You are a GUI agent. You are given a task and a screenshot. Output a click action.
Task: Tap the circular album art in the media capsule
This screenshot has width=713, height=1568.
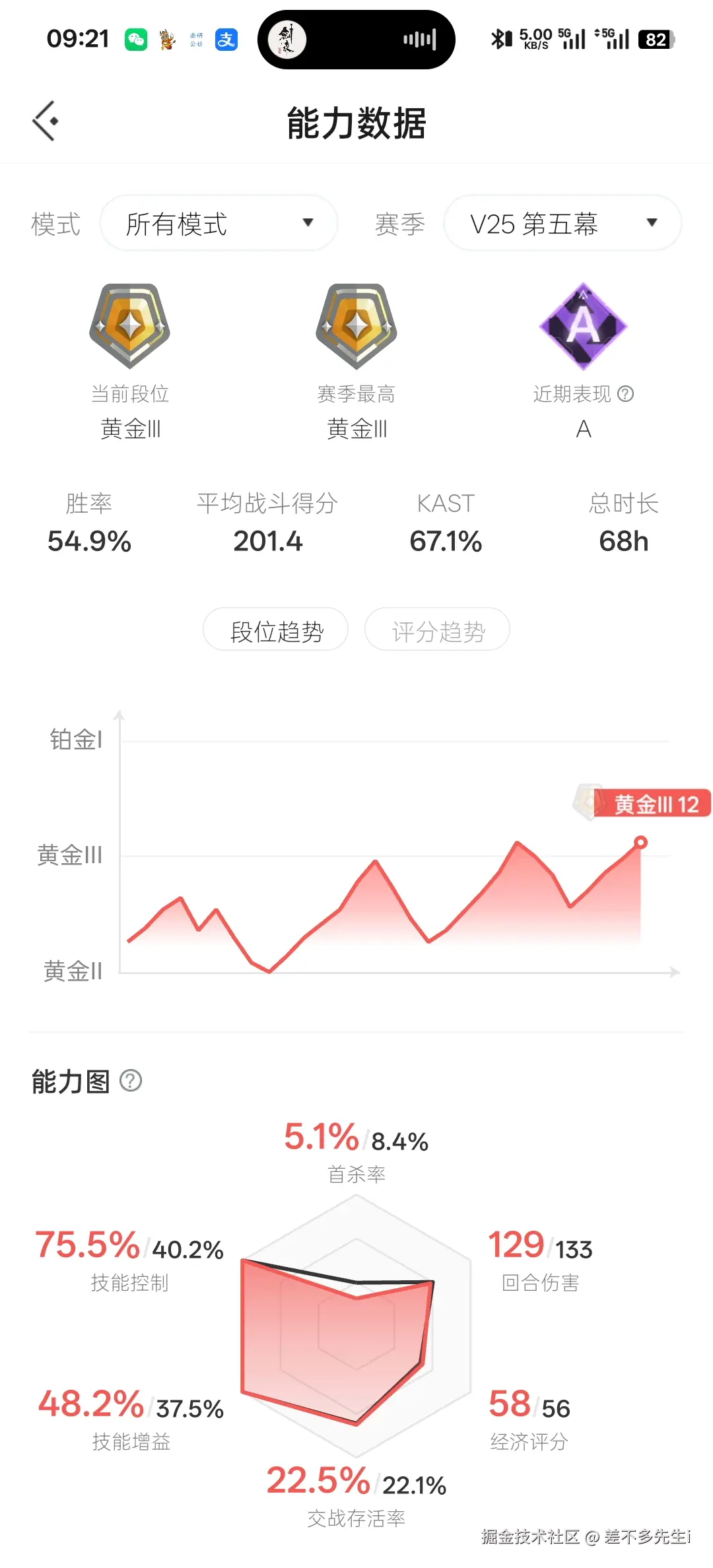point(287,40)
